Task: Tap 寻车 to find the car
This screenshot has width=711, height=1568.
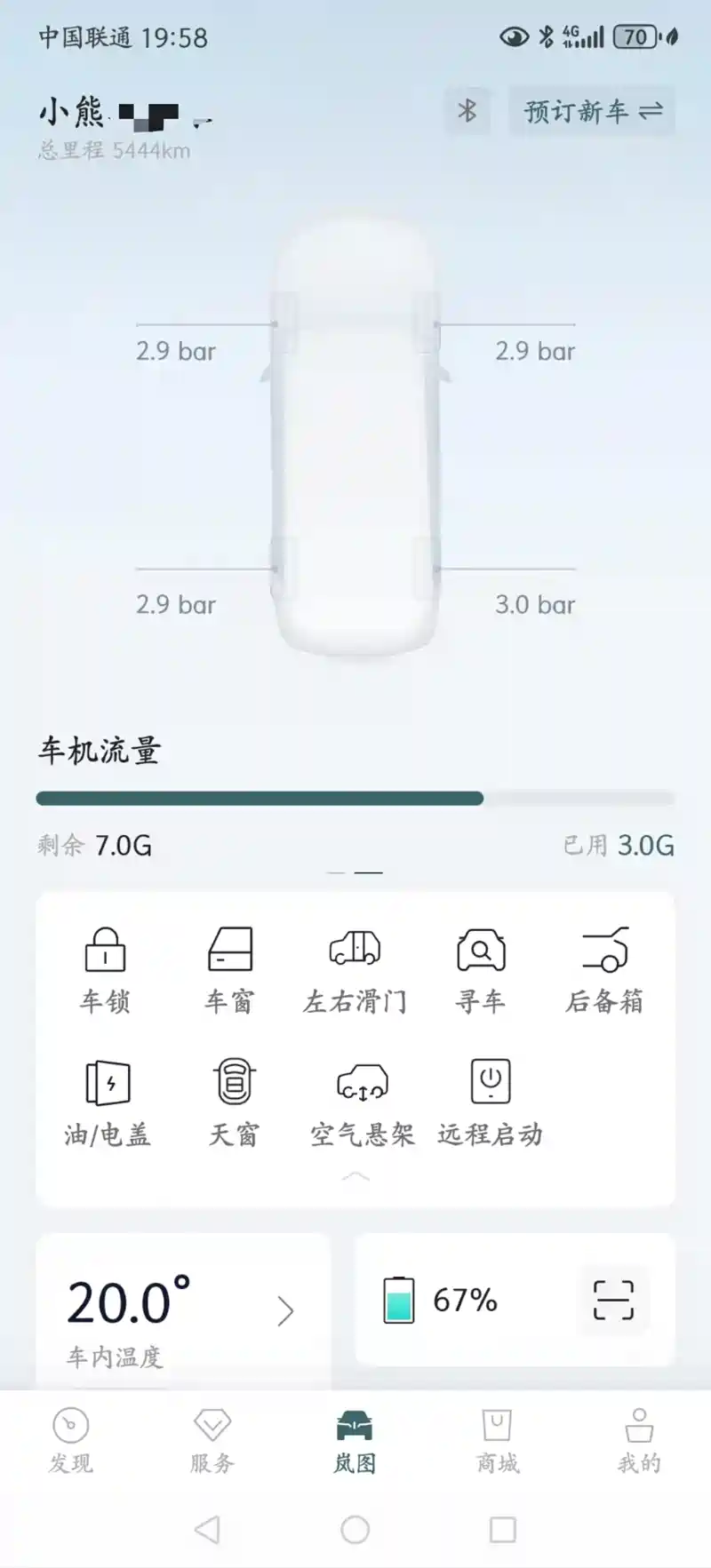Action: point(481,970)
